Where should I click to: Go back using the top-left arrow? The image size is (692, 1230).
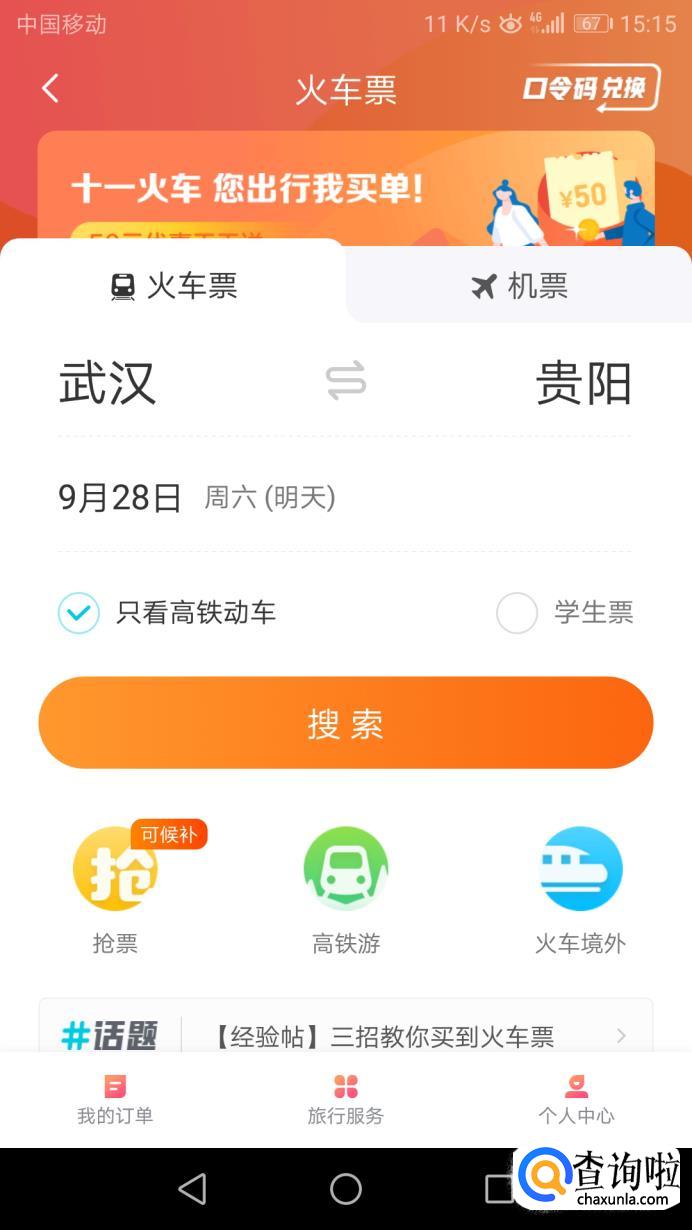click(50, 89)
